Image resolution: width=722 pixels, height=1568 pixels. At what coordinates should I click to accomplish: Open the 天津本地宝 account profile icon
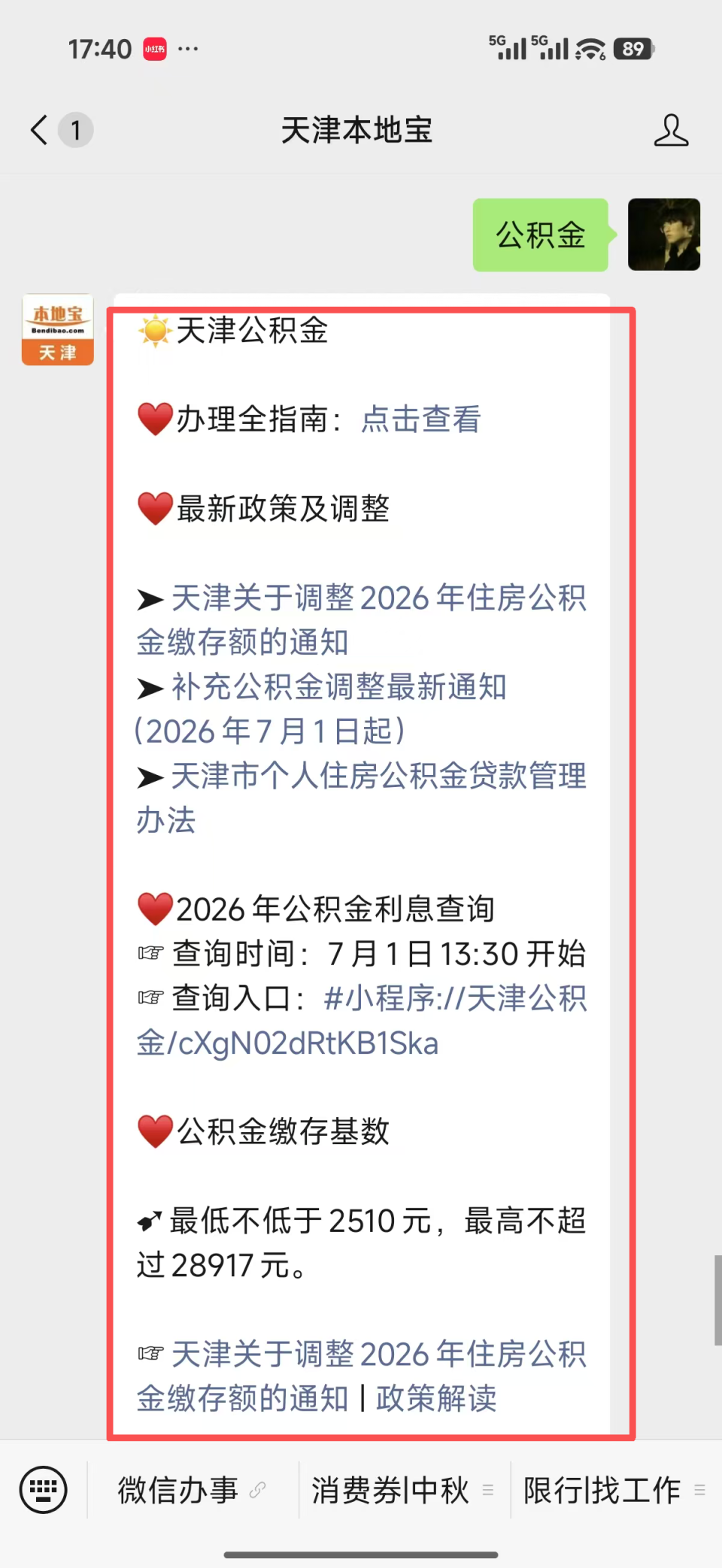(x=671, y=130)
